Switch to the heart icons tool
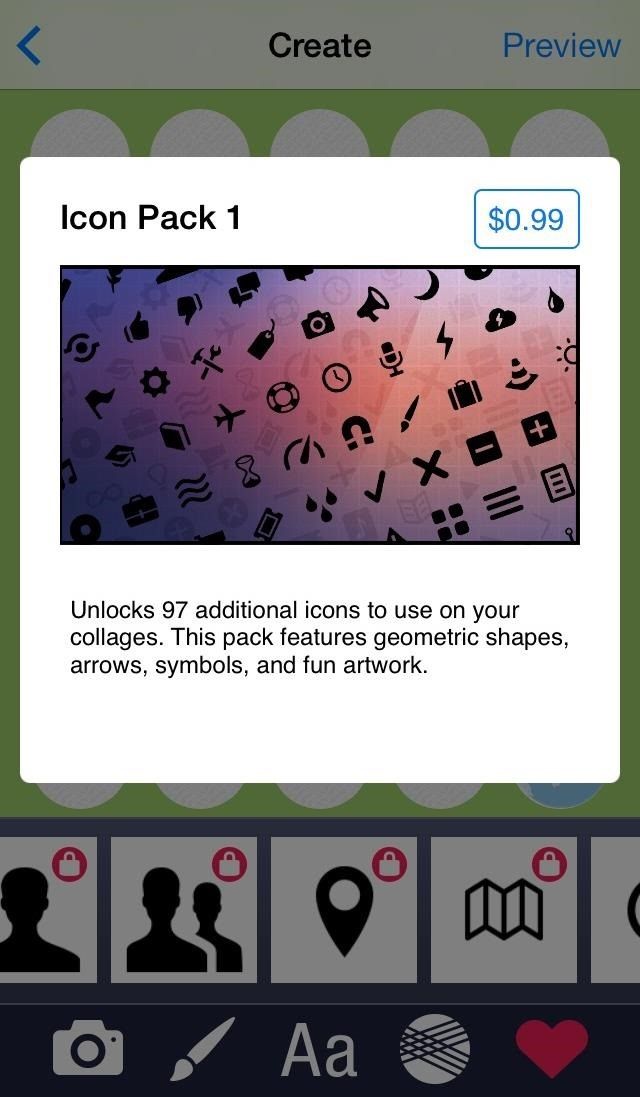This screenshot has height=1097, width=640. (x=552, y=1050)
